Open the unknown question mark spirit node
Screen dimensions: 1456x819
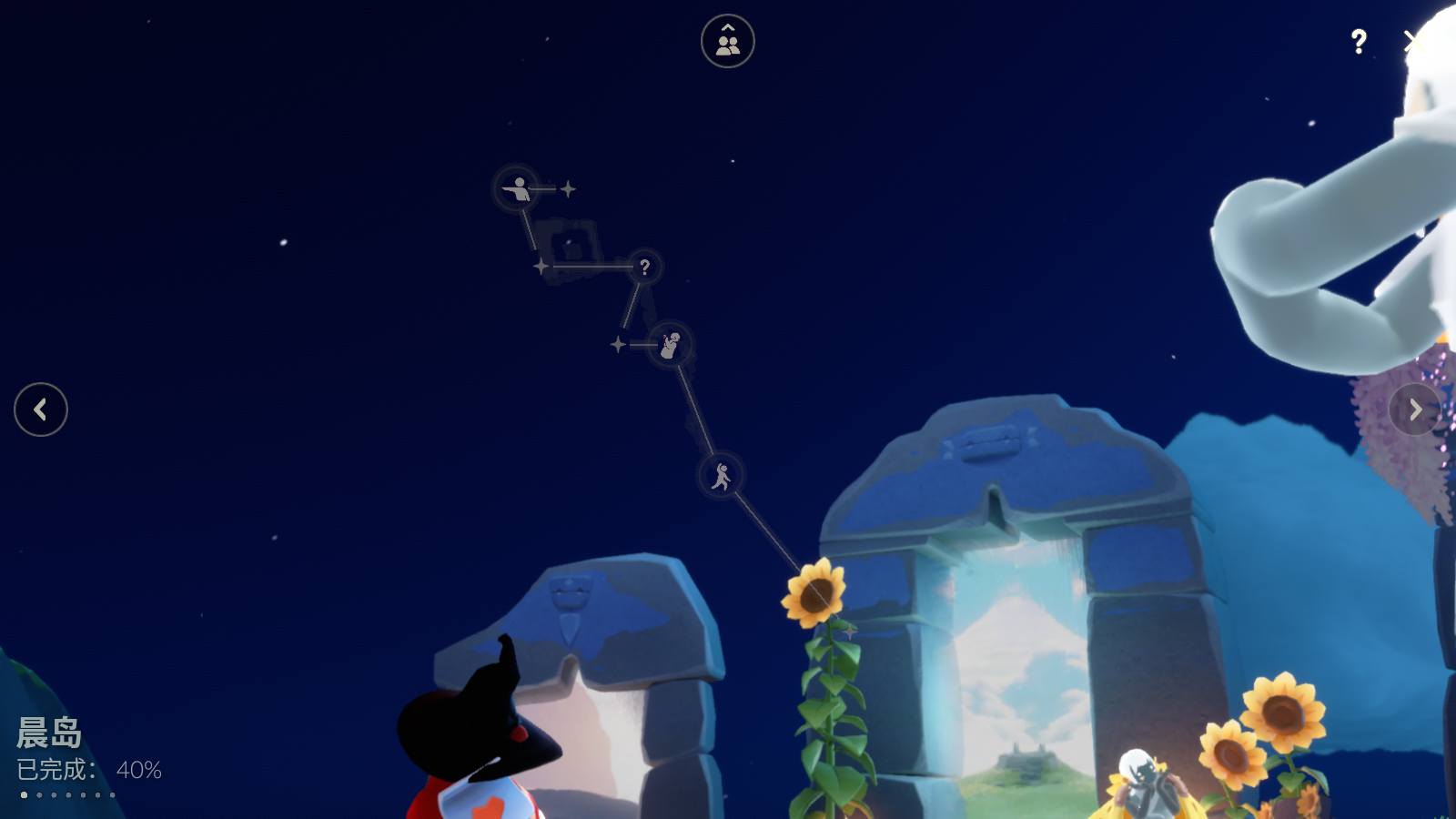[x=644, y=267]
